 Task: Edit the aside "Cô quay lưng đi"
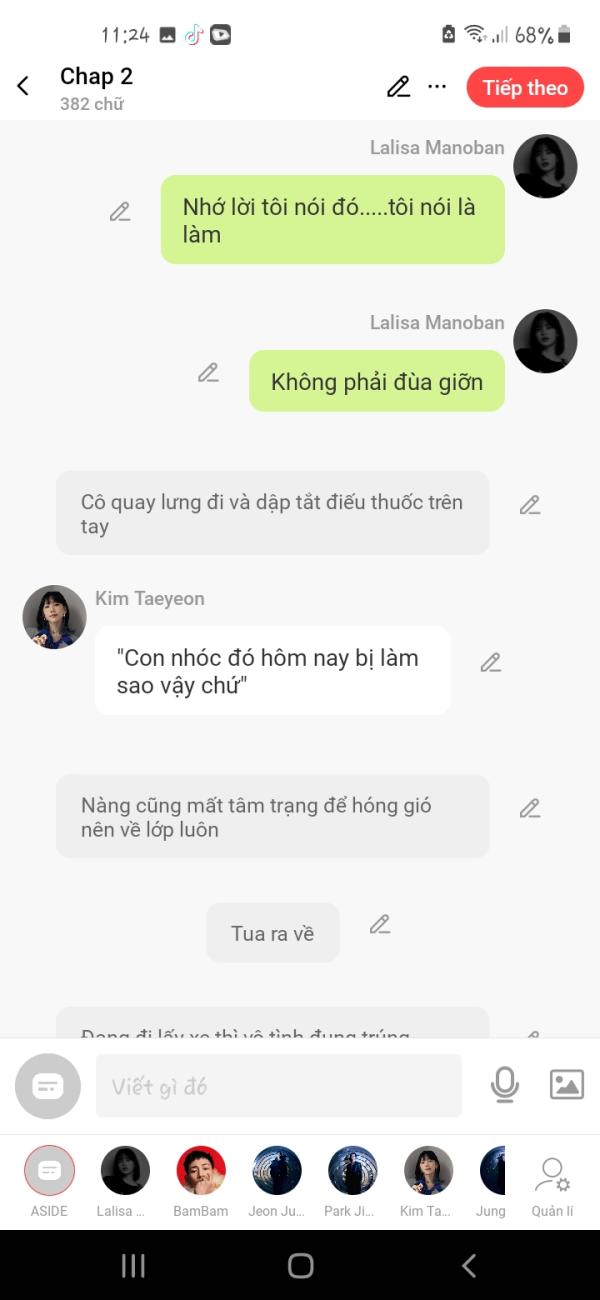point(530,505)
